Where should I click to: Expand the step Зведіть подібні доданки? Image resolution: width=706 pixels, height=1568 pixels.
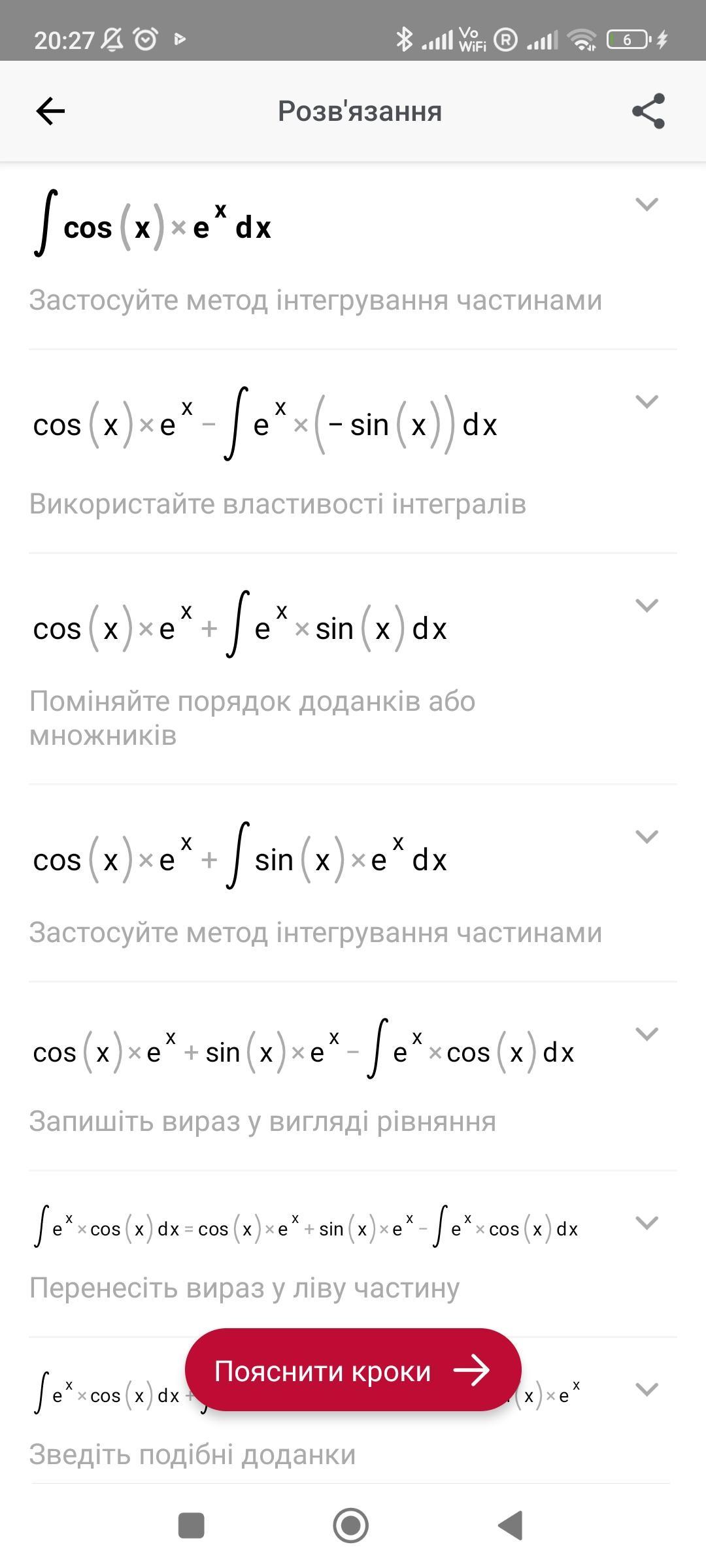pyautogui.click(x=647, y=1389)
